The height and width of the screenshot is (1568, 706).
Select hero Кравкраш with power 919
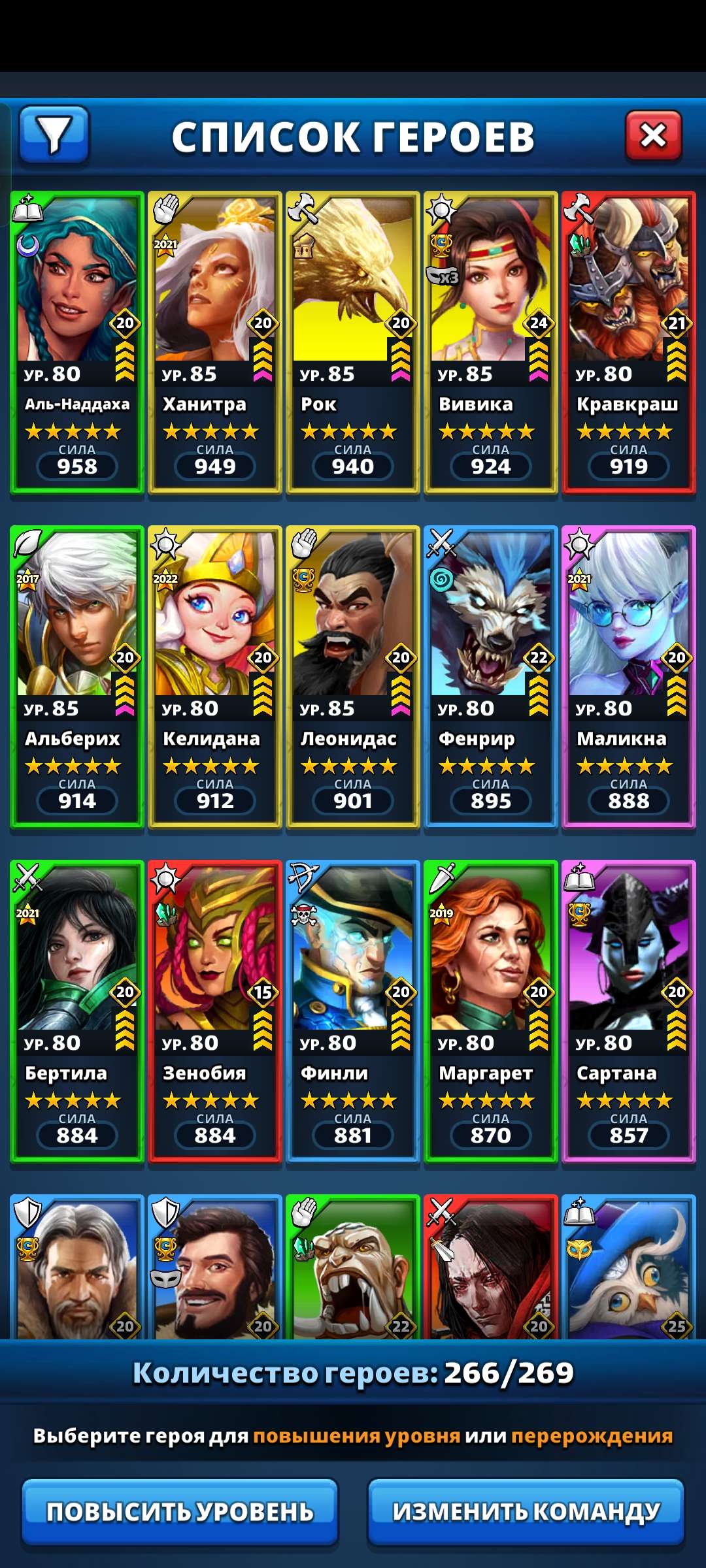click(x=629, y=342)
